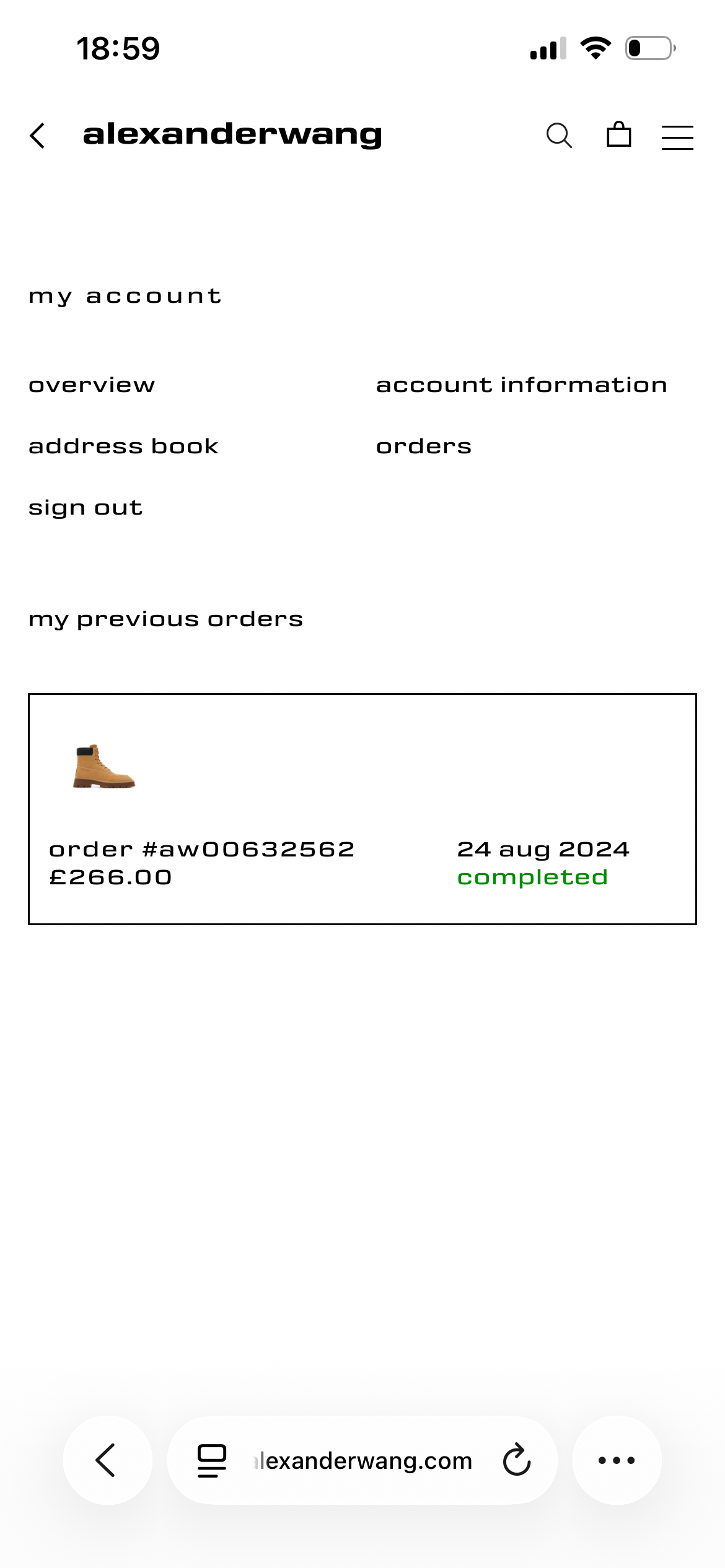Open the search magnifier icon
The image size is (725, 1568).
[x=559, y=136]
